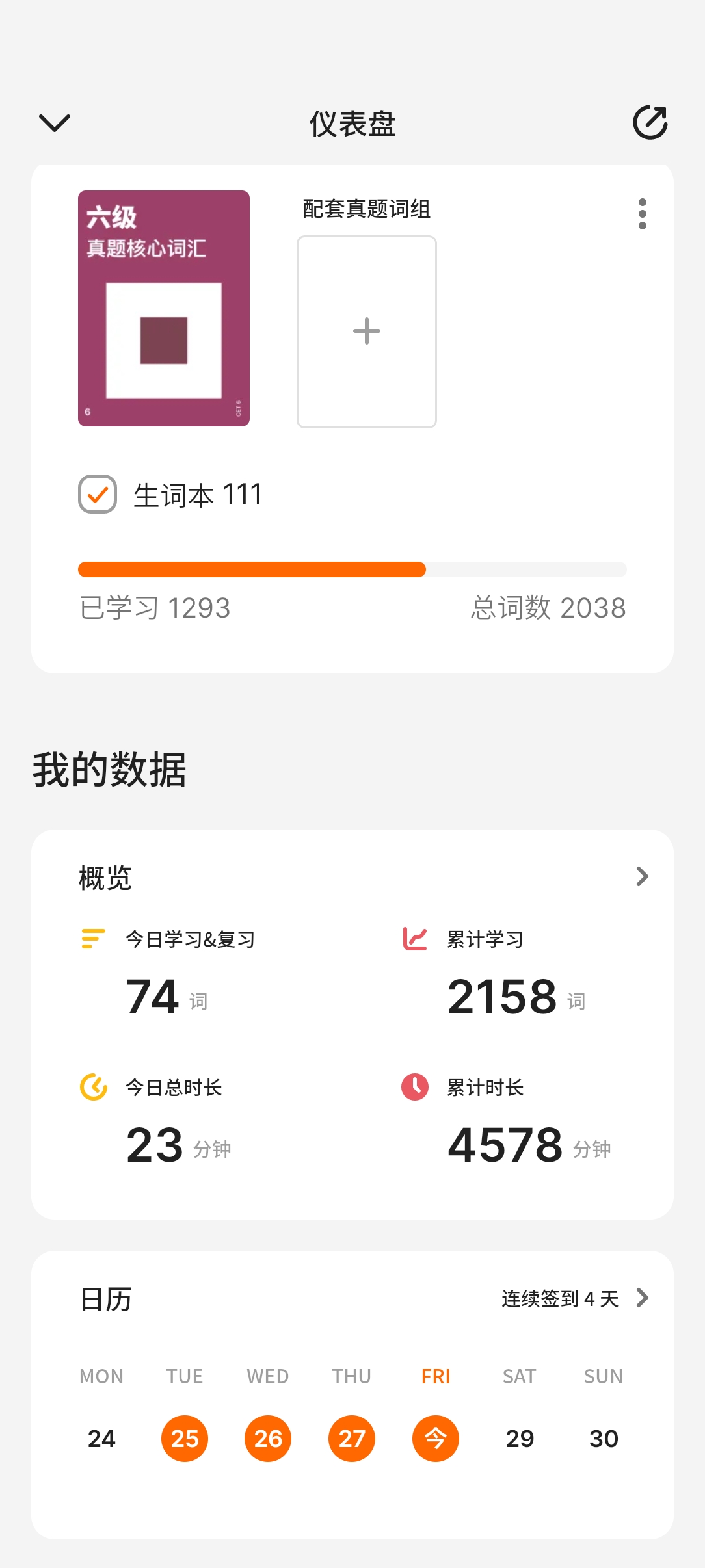Select date 26 in the calendar
This screenshot has width=705, height=1568.
pos(268,1438)
